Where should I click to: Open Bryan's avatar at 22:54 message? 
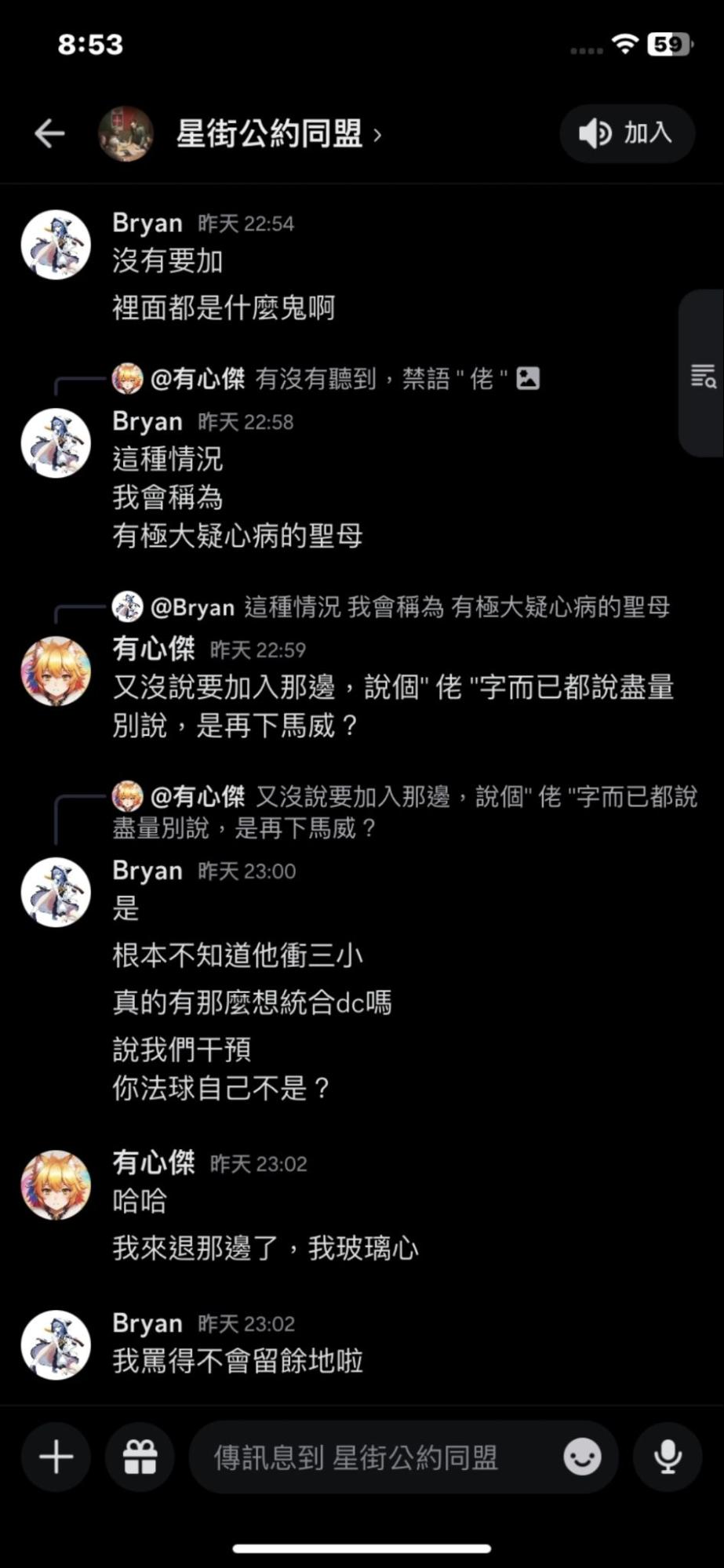pyautogui.click(x=55, y=245)
